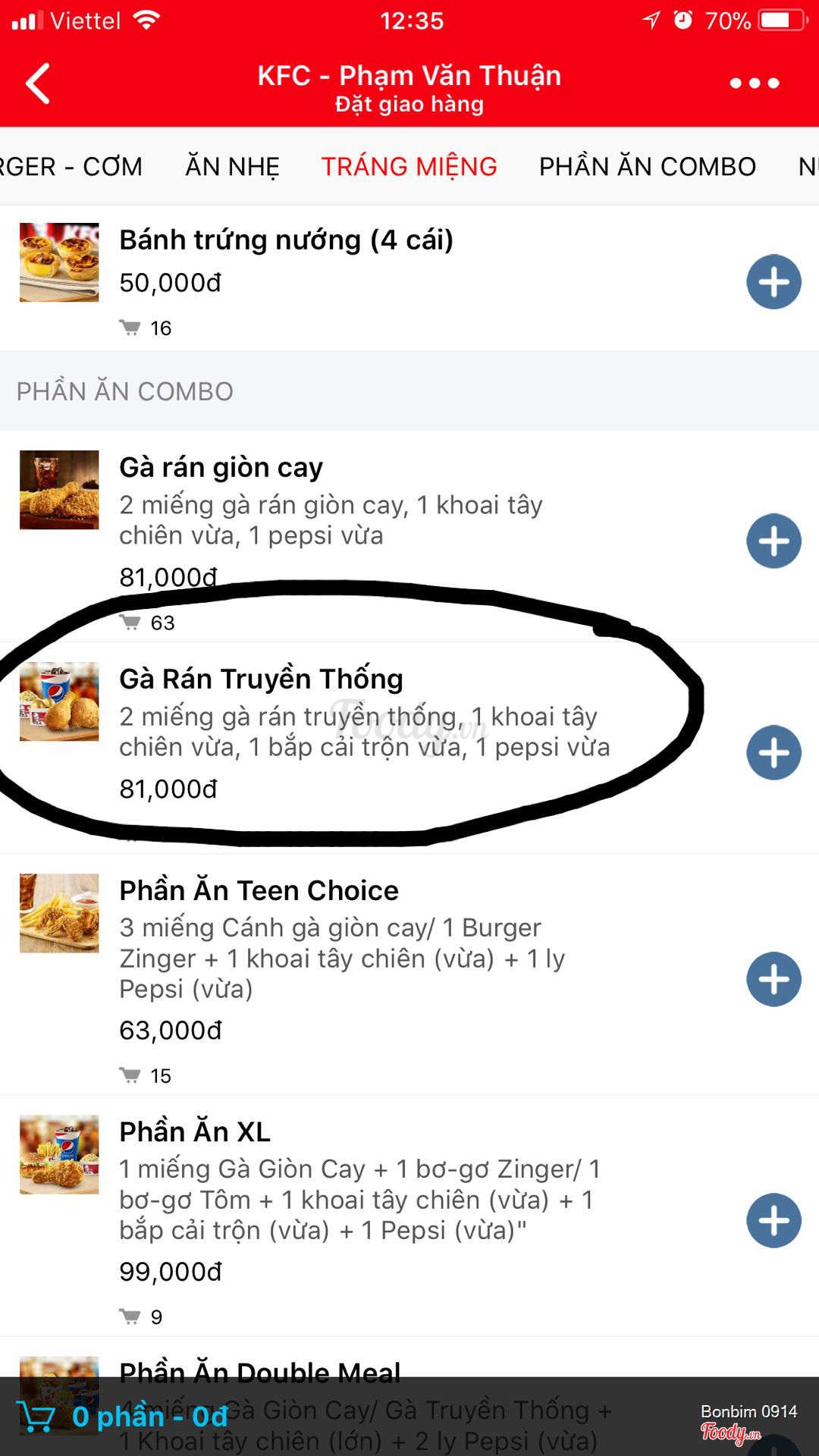819x1456 pixels.
Task: Open the cart showing 0 phần
Action: 121,1417
